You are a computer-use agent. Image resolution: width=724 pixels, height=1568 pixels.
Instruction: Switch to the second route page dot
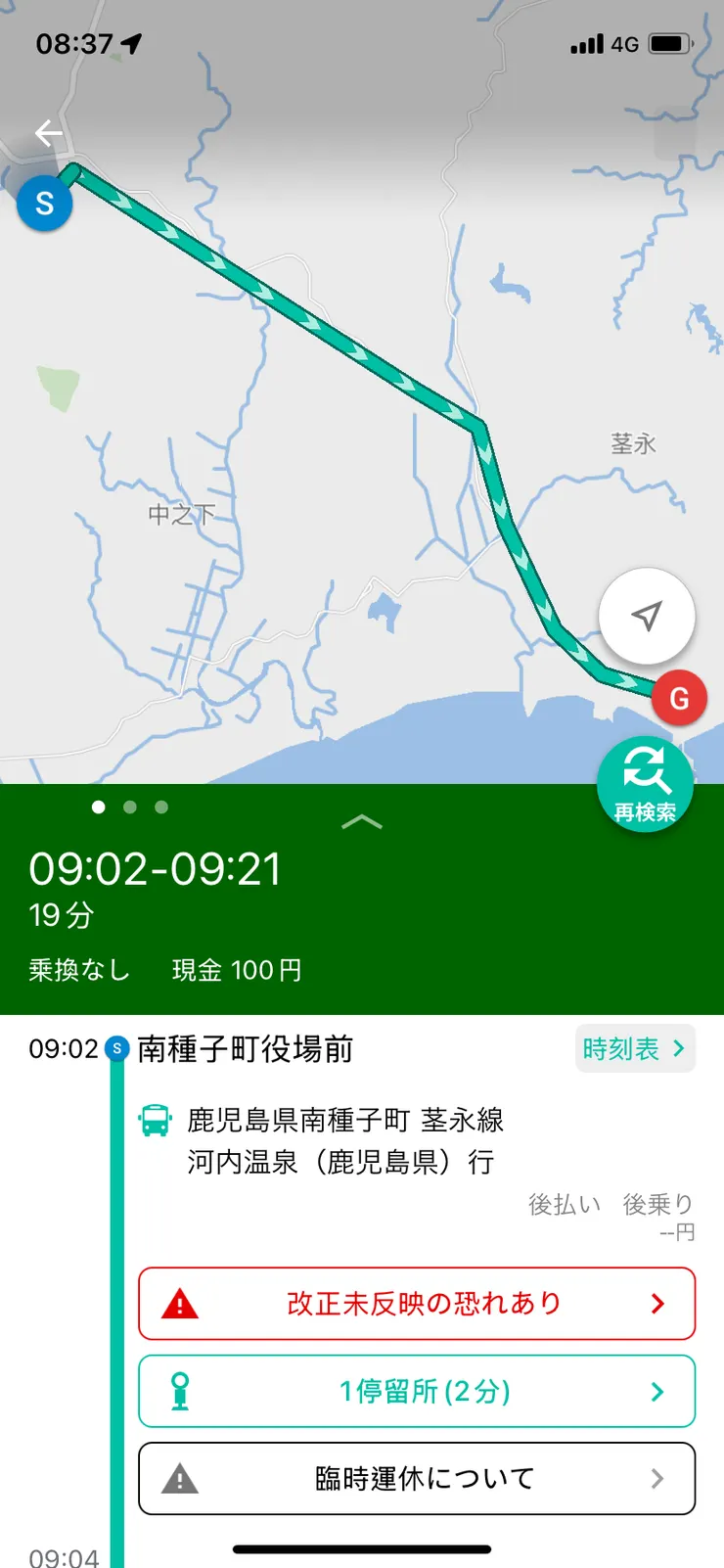pos(130,807)
